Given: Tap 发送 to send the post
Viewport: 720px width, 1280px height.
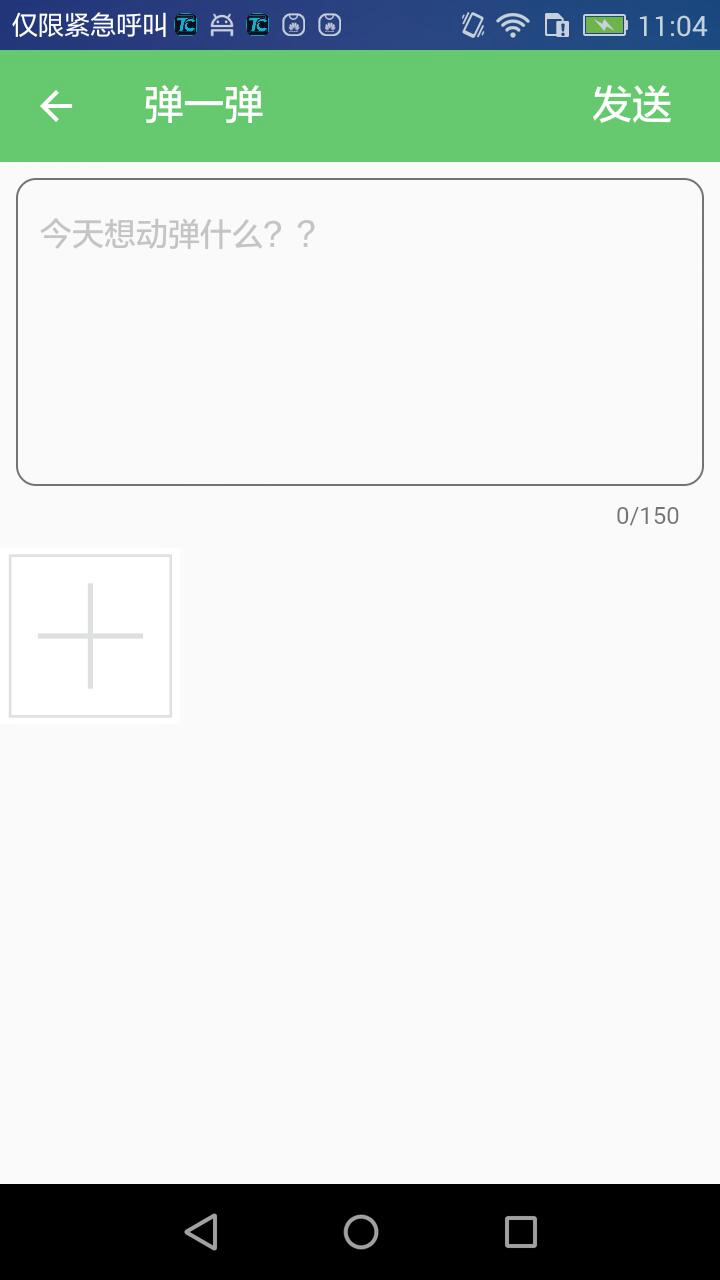Looking at the screenshot, I should (x=631, y=105).
